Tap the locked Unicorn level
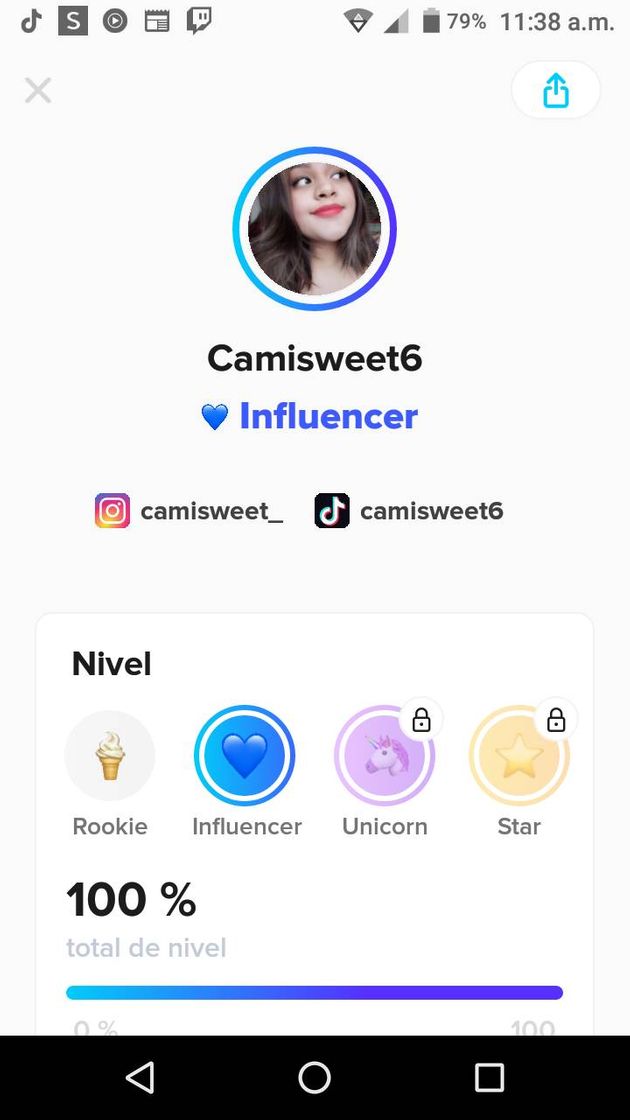Image resolution: width=630 pixels, height=1120 pixels. (x=384, y=756)
